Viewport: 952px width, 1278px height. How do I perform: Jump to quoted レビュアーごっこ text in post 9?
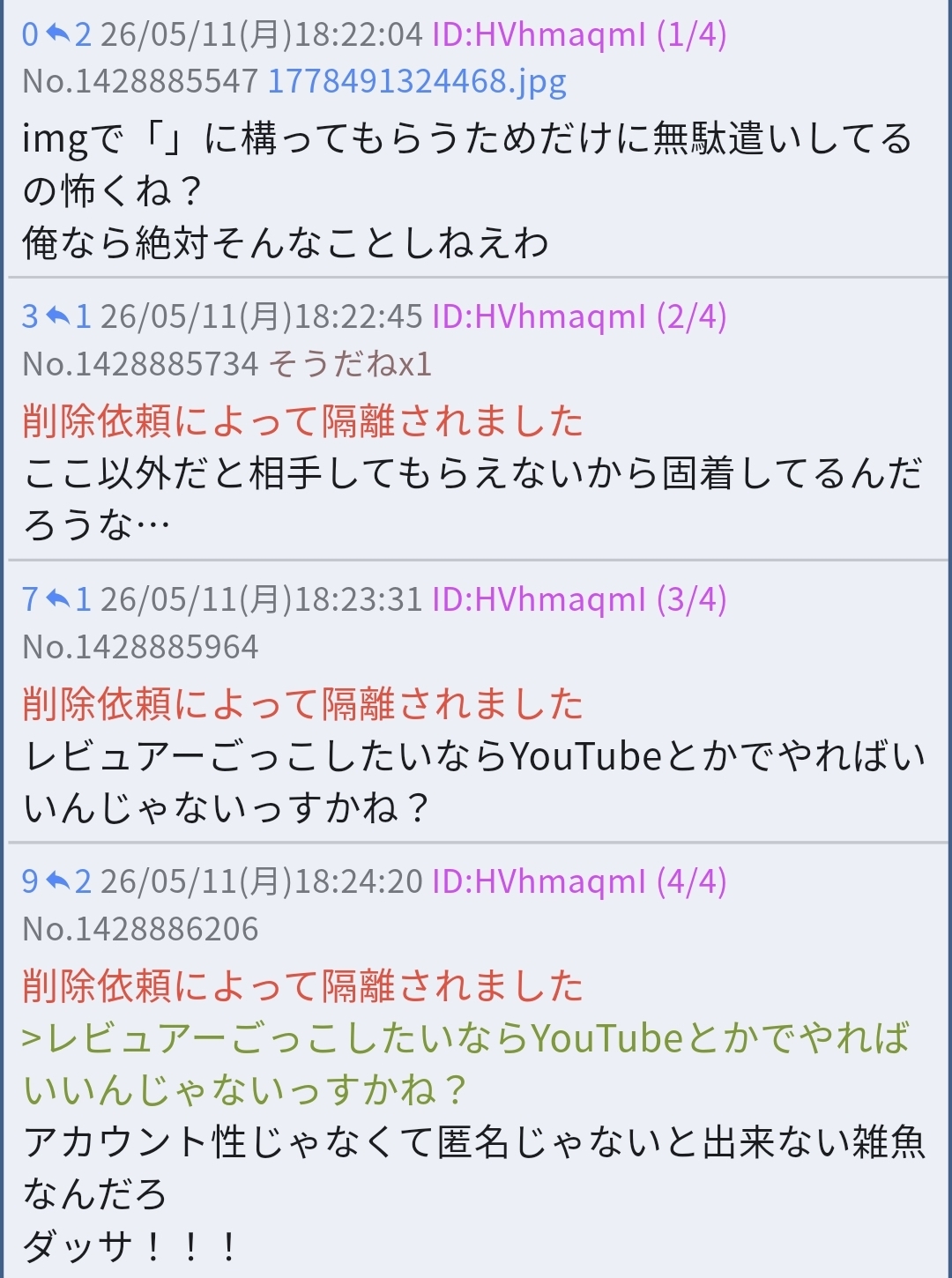coord(466,1064)
